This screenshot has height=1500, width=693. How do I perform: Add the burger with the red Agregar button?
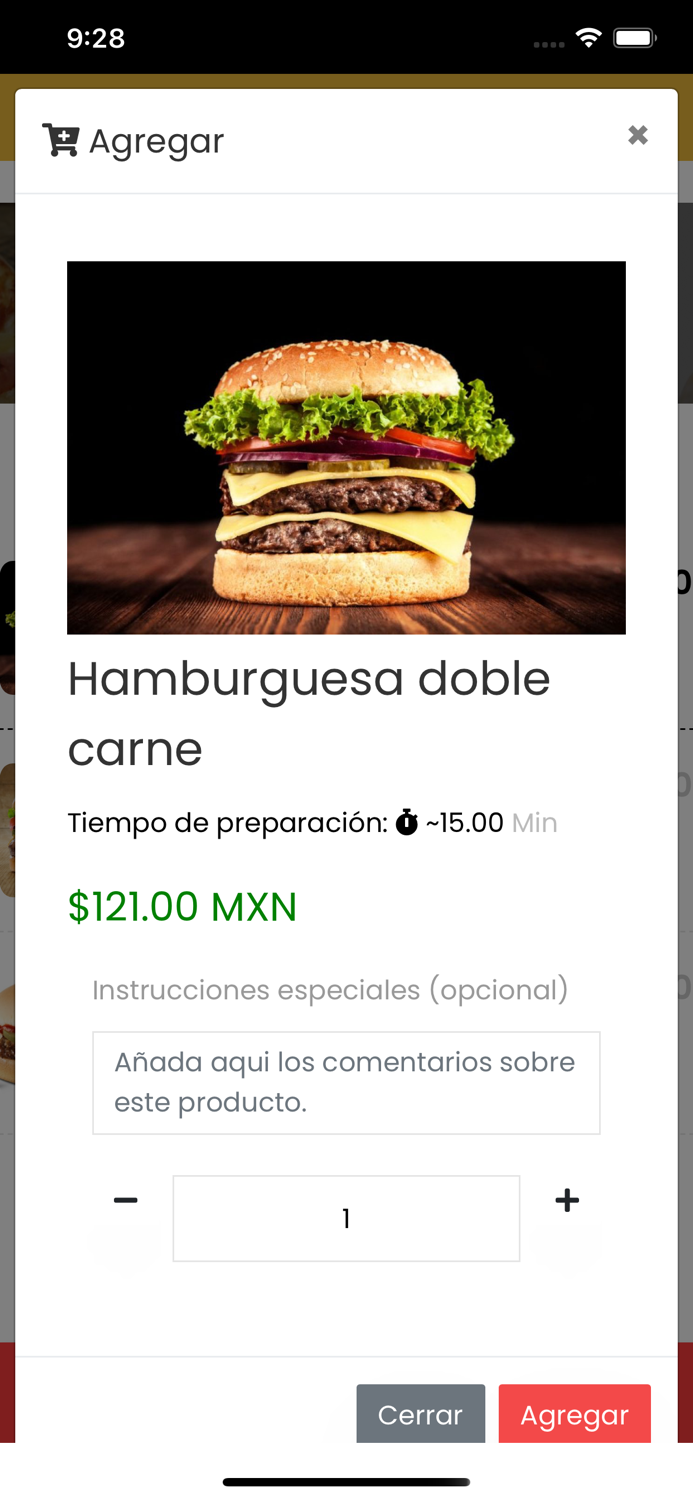pyautogui.click(x=574, y=1414)
